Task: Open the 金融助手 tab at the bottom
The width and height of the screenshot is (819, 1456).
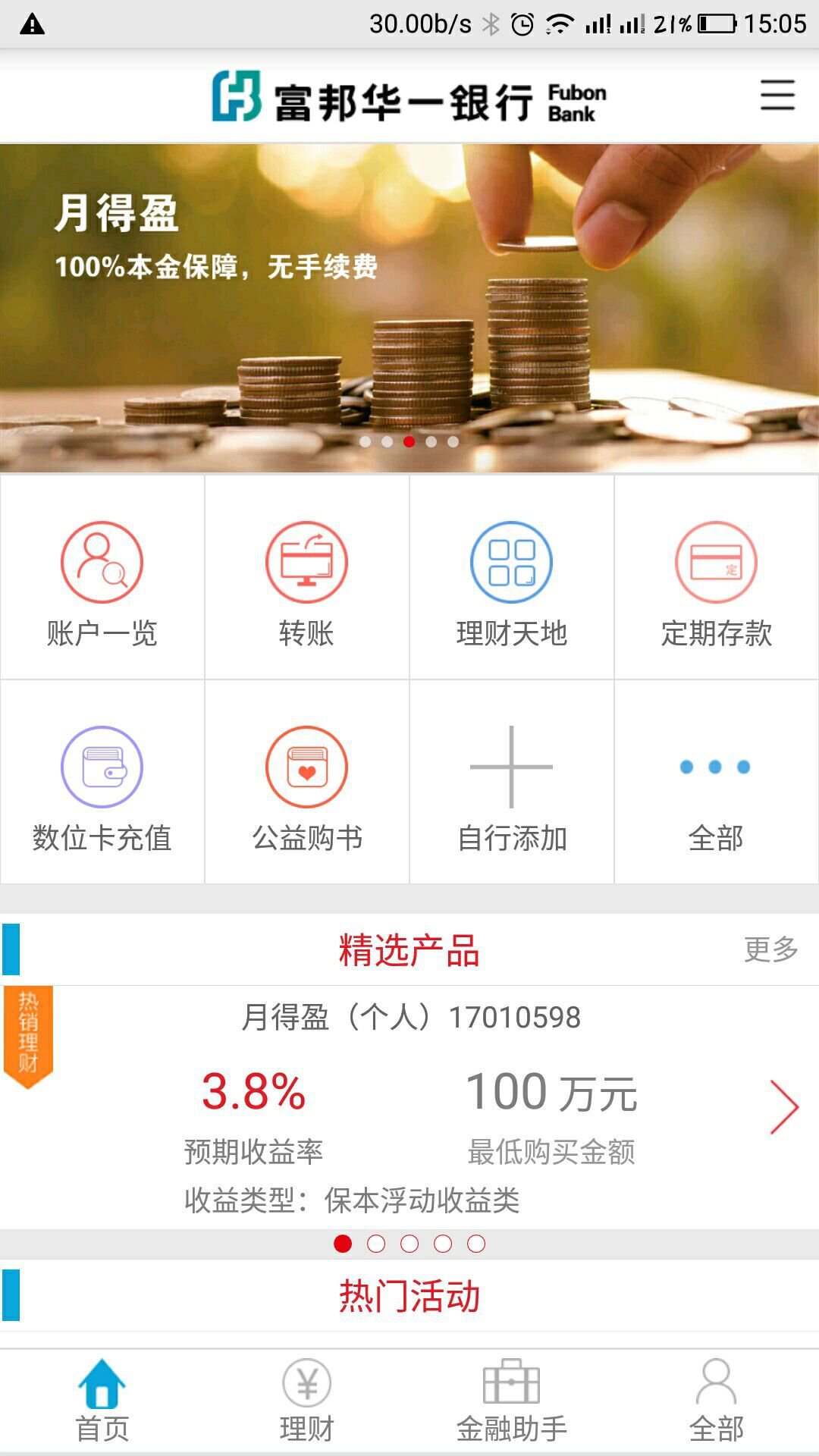Action: coord(511,1401)
